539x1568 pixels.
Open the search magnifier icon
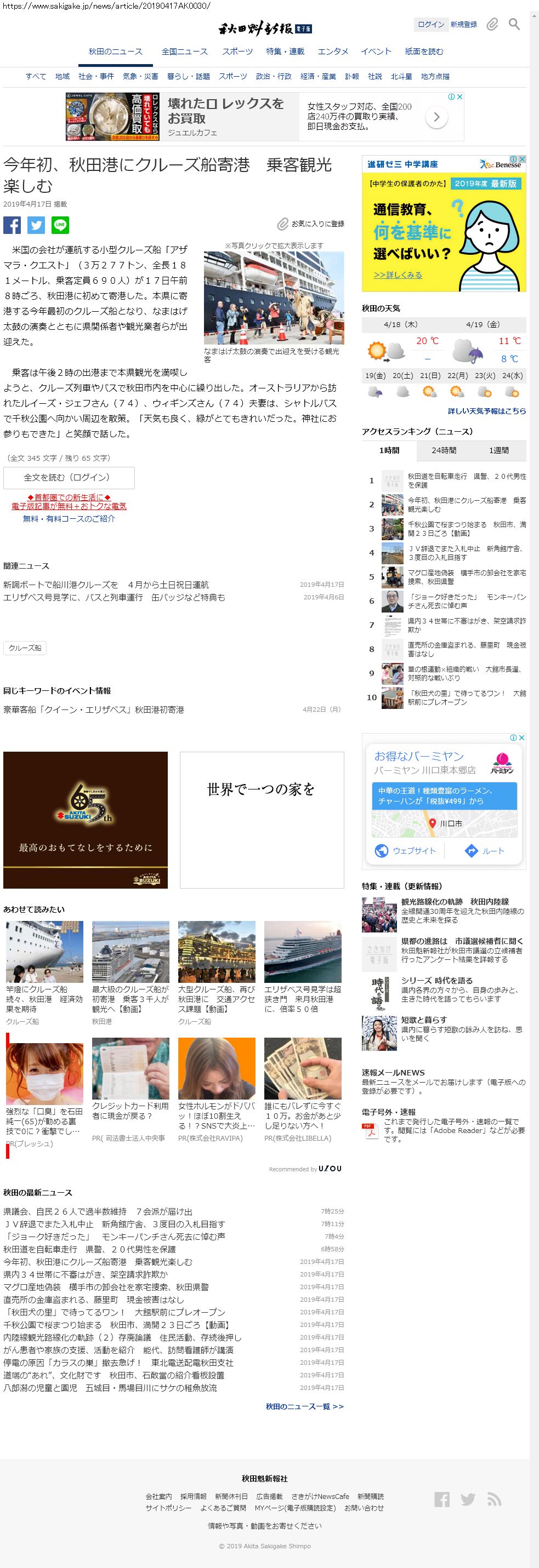click(x=514, y=24)
